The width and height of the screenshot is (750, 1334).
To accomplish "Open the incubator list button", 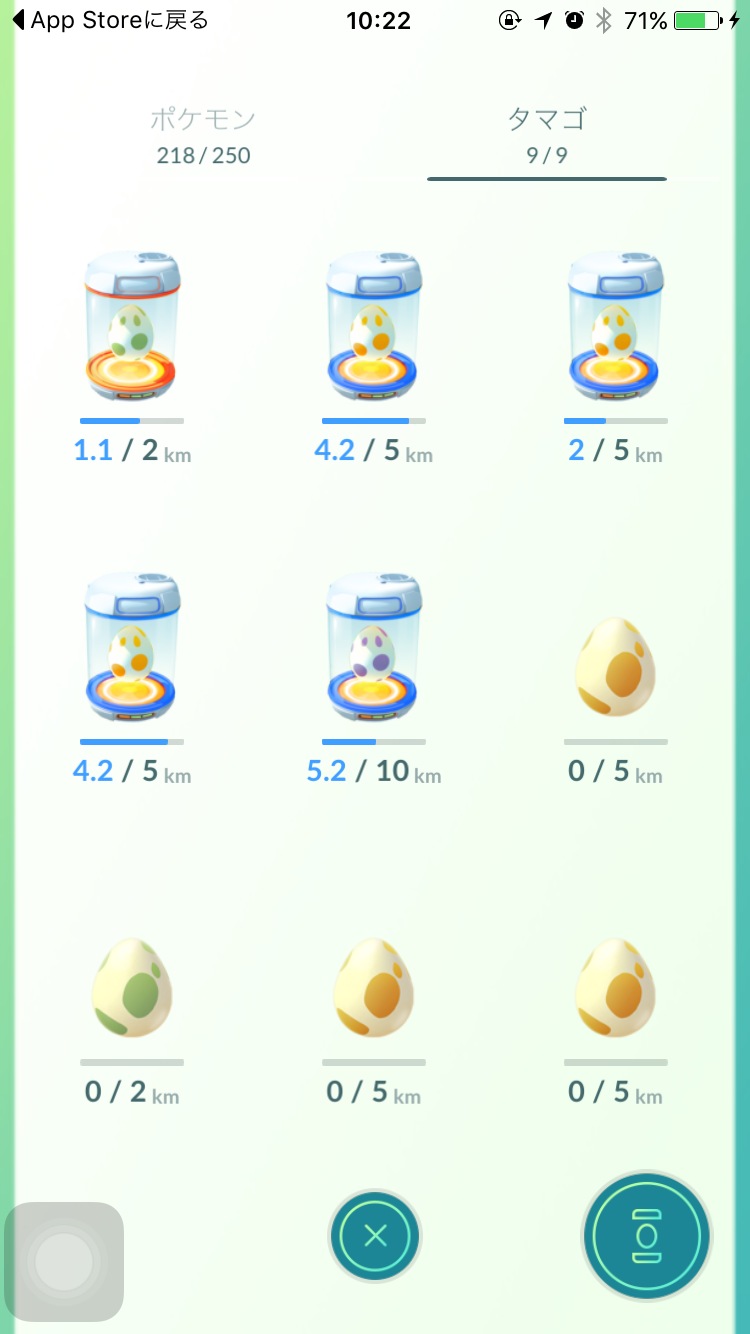I will pos(647,1237).
